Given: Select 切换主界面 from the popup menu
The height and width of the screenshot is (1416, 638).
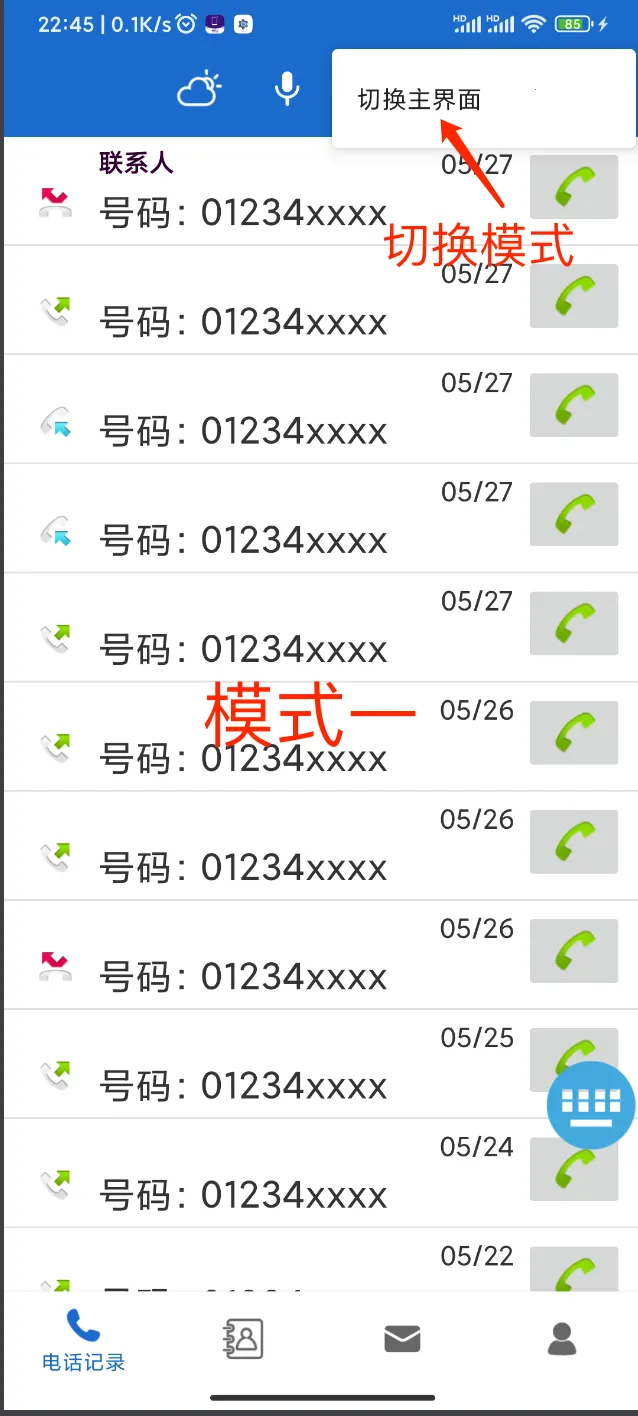Looking at the screenshot, I should point(420,100).
